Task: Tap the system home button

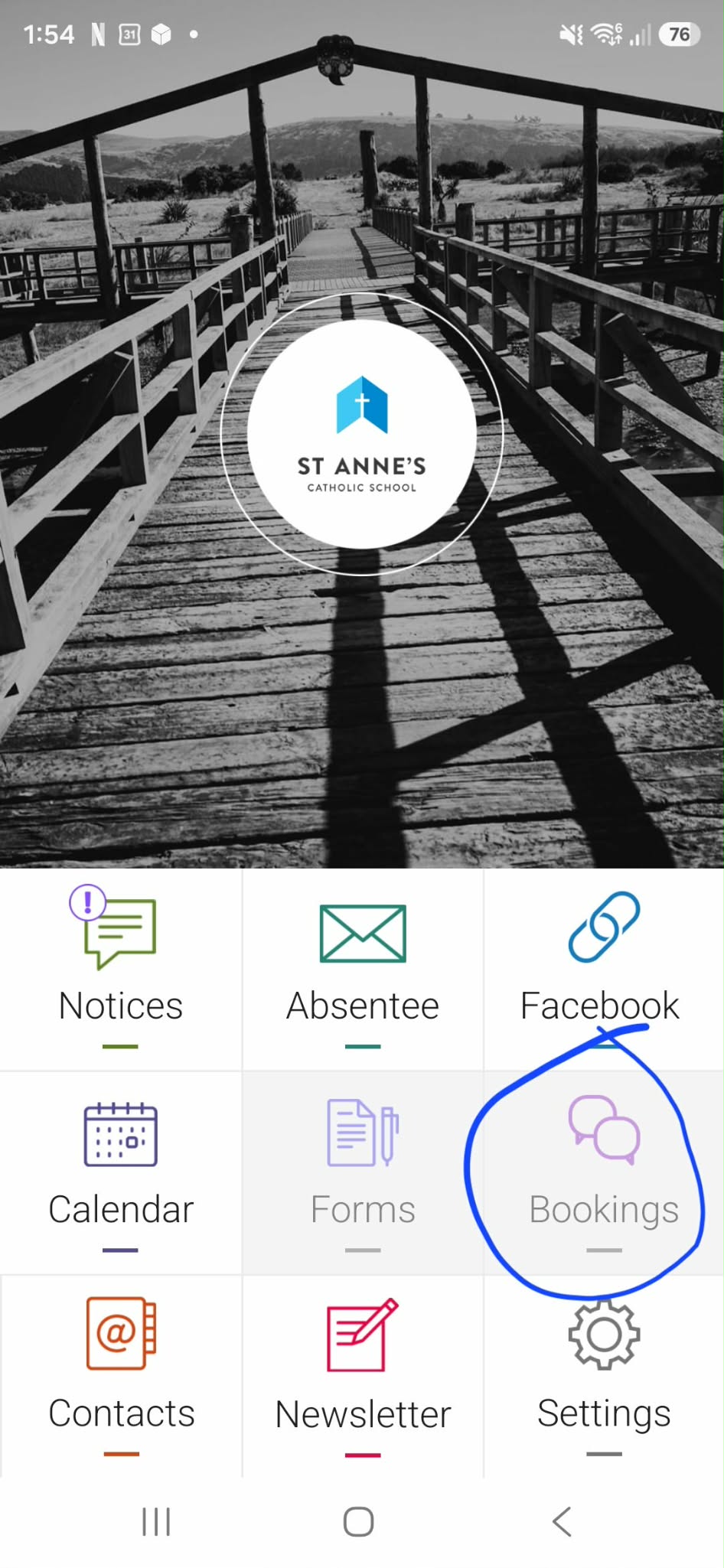Action: [358, 1521]
